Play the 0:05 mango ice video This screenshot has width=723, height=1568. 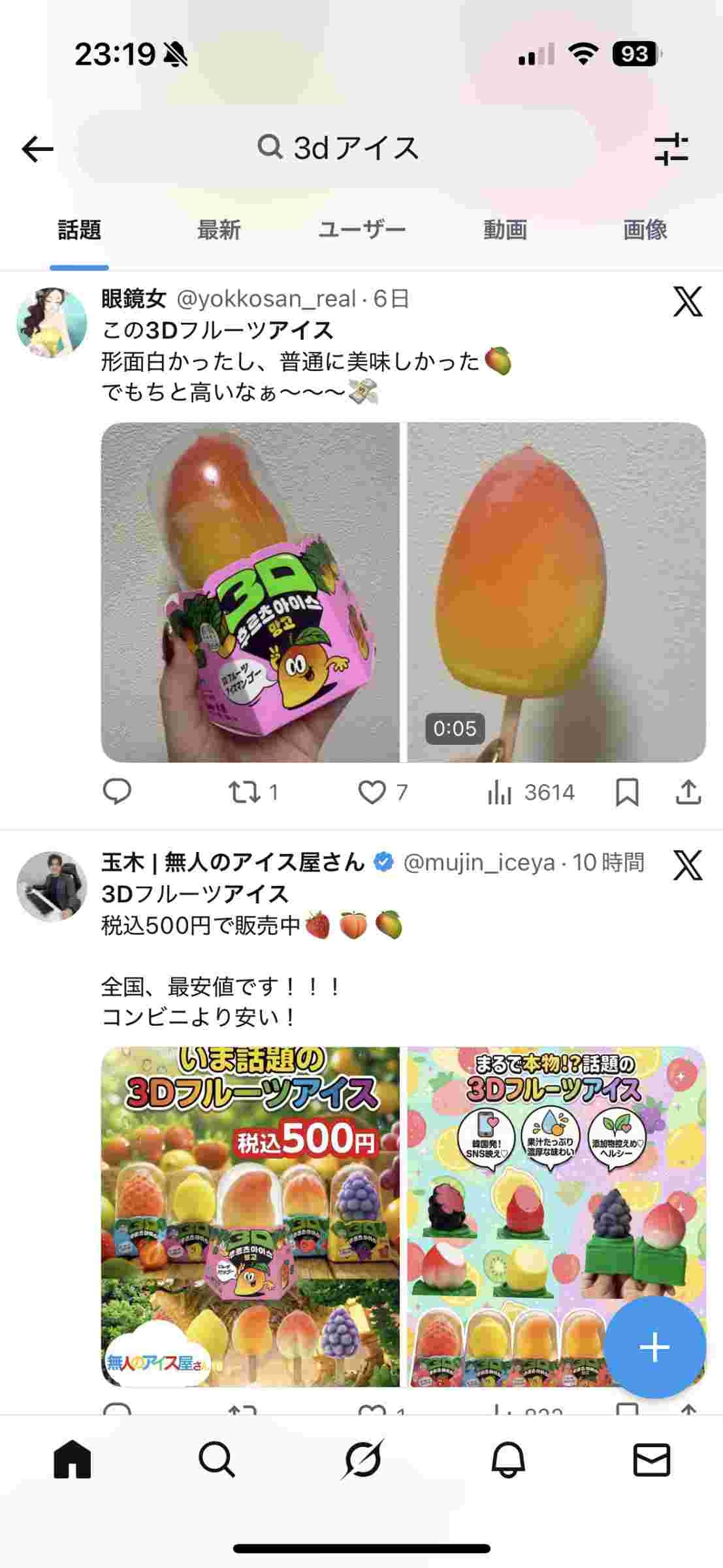point(556,592)
